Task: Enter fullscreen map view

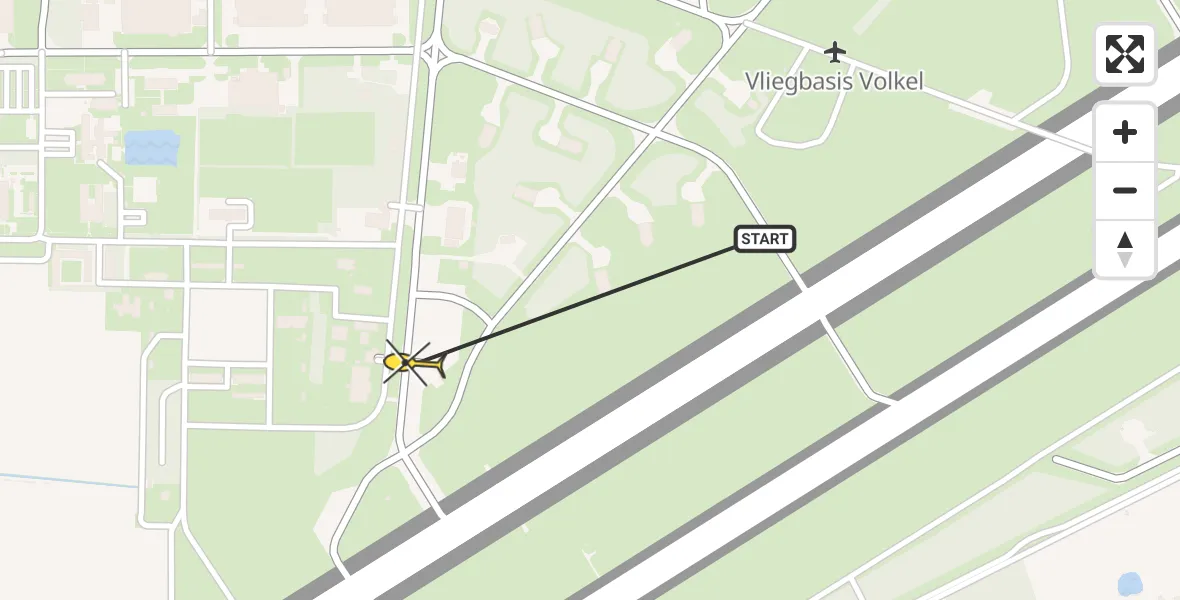Action: click(x=1125, y=54)
